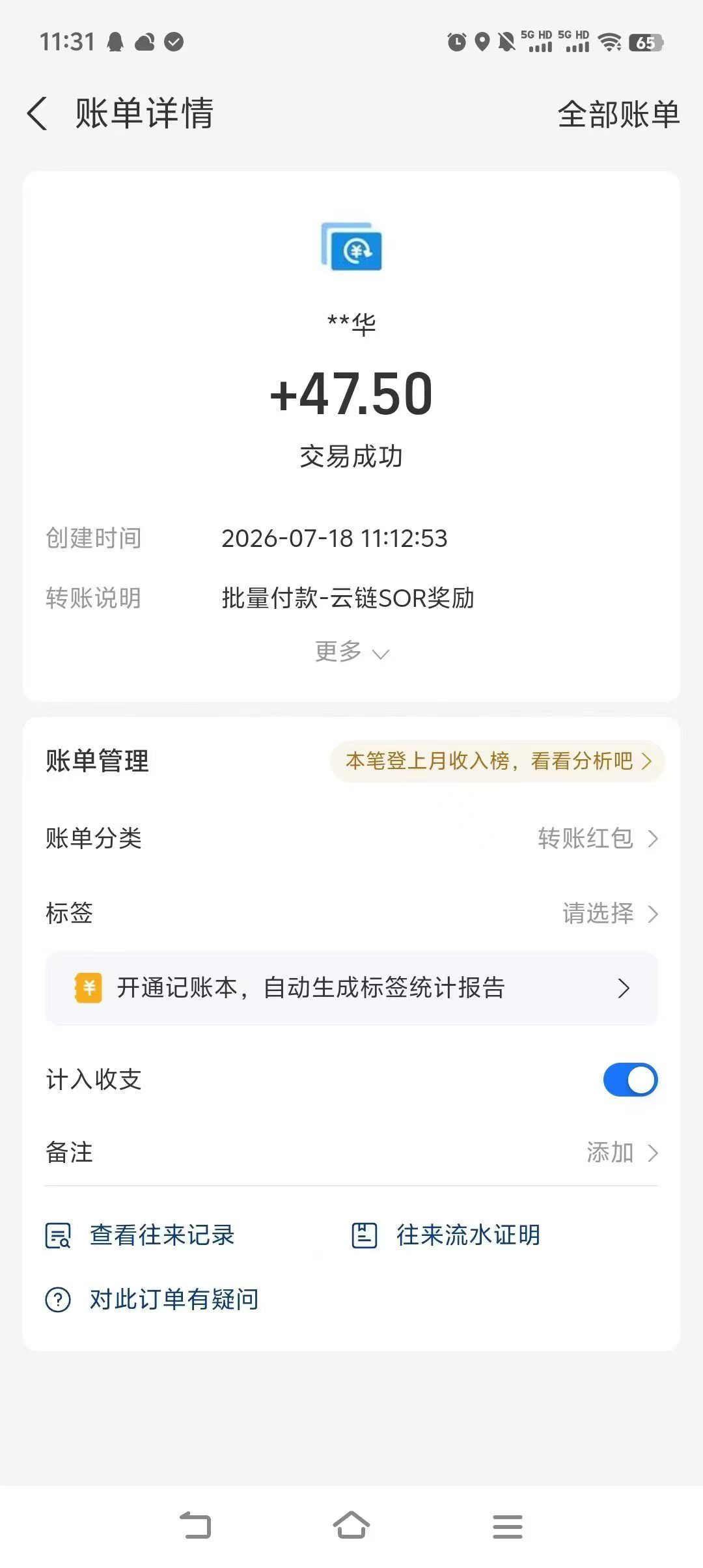Image resolution: width=703 pixels, height=1568 pixels.
Task: Open the 开通记账本 promotion card
Action: 351,988
